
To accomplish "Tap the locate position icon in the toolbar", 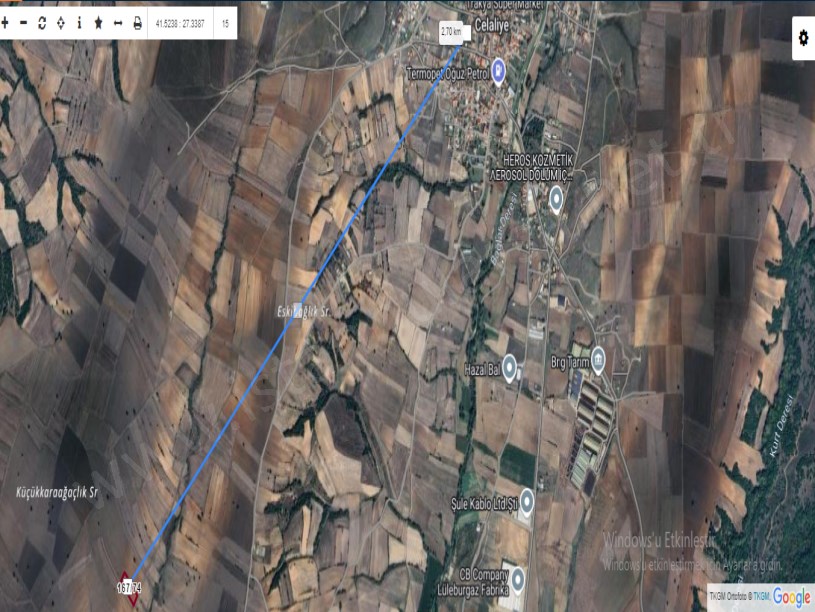I will 61,22.
